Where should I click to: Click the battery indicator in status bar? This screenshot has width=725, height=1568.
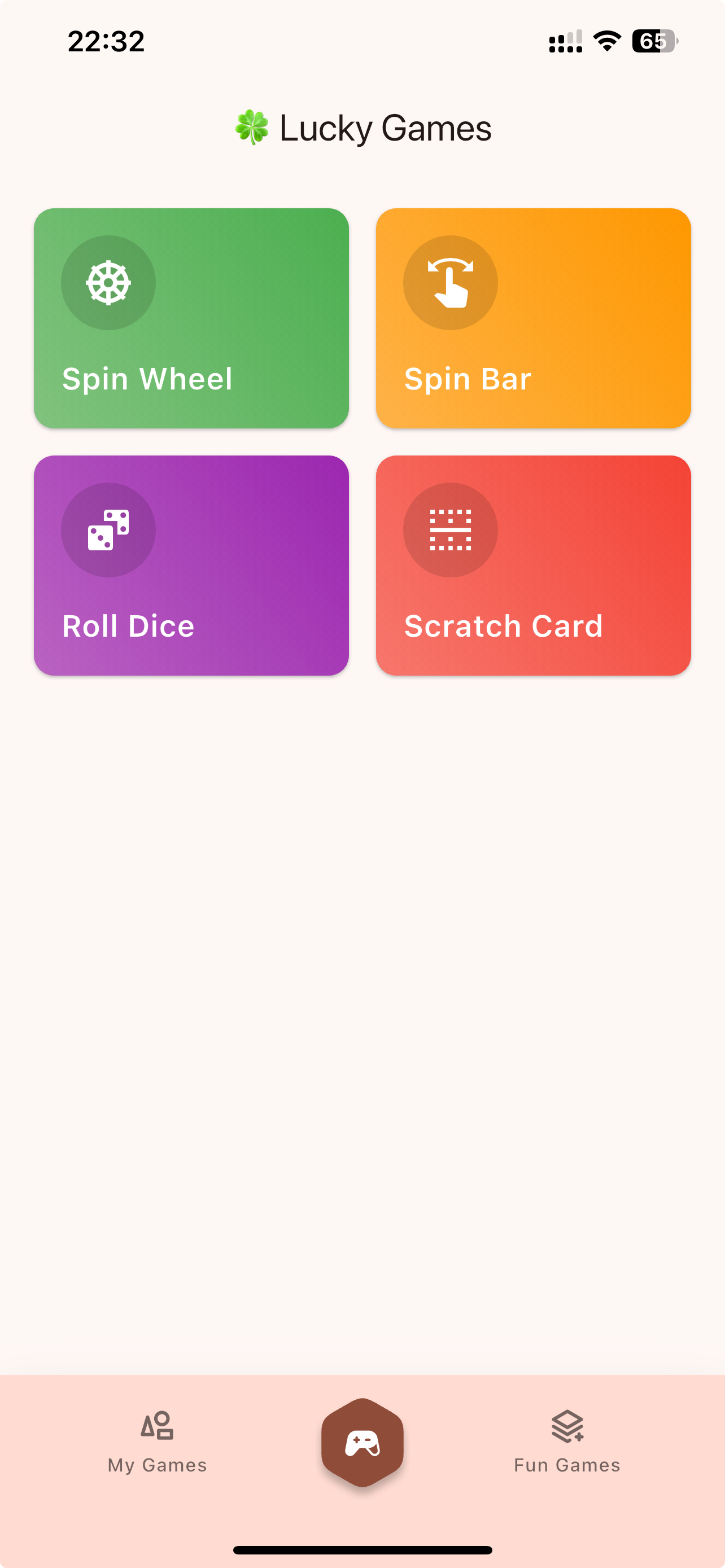(x=654, y=41)
